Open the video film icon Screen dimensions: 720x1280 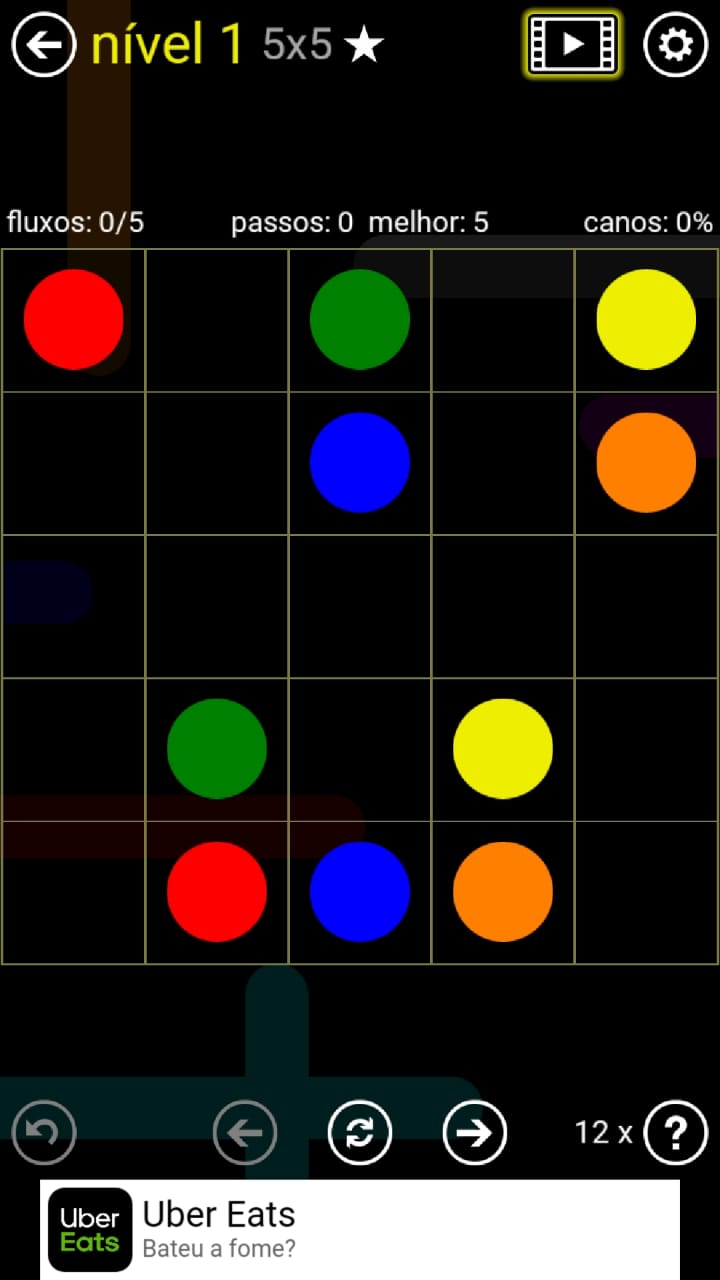point(572,44)
